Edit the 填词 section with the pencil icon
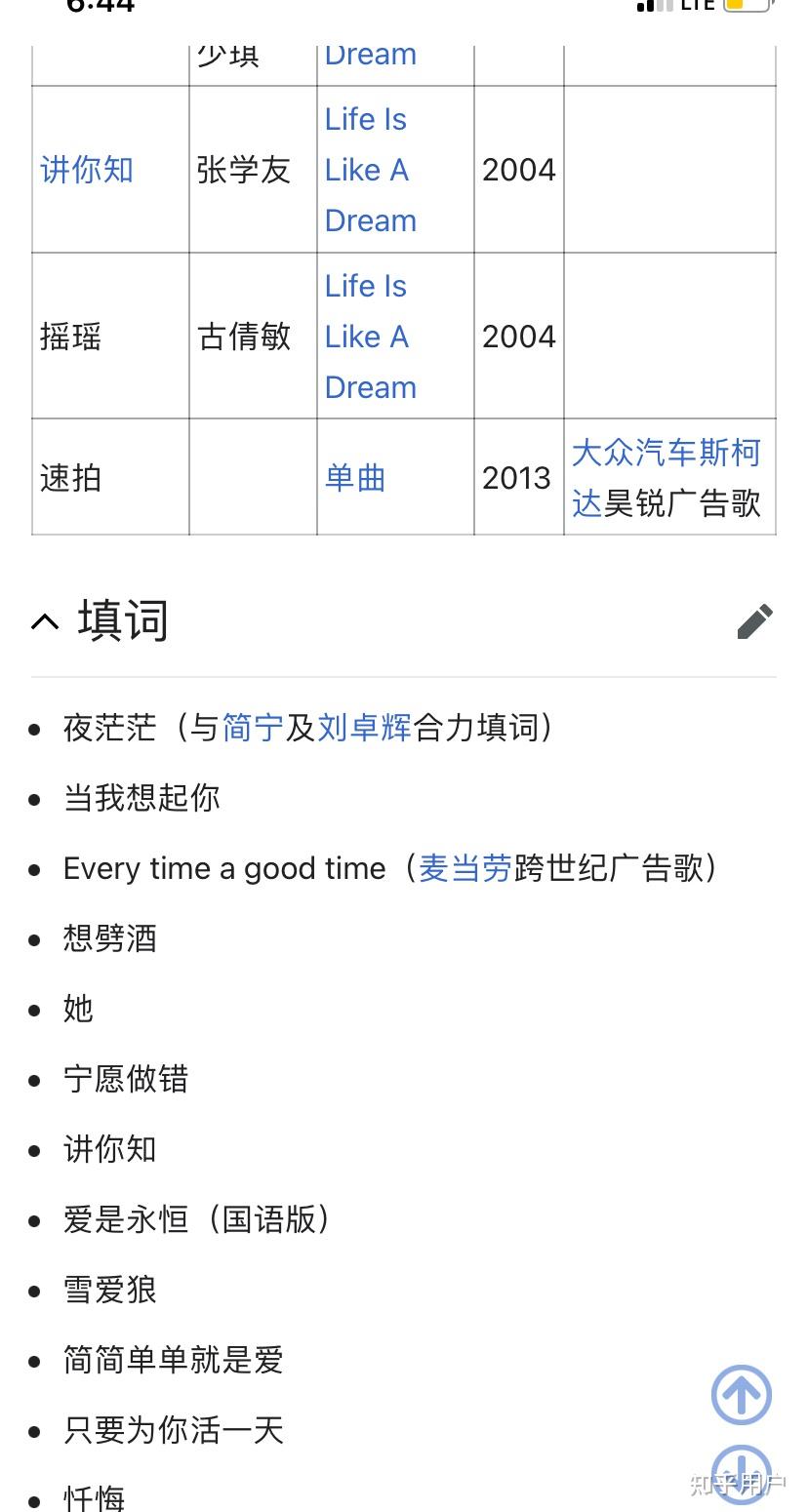 tap(754, 621)
